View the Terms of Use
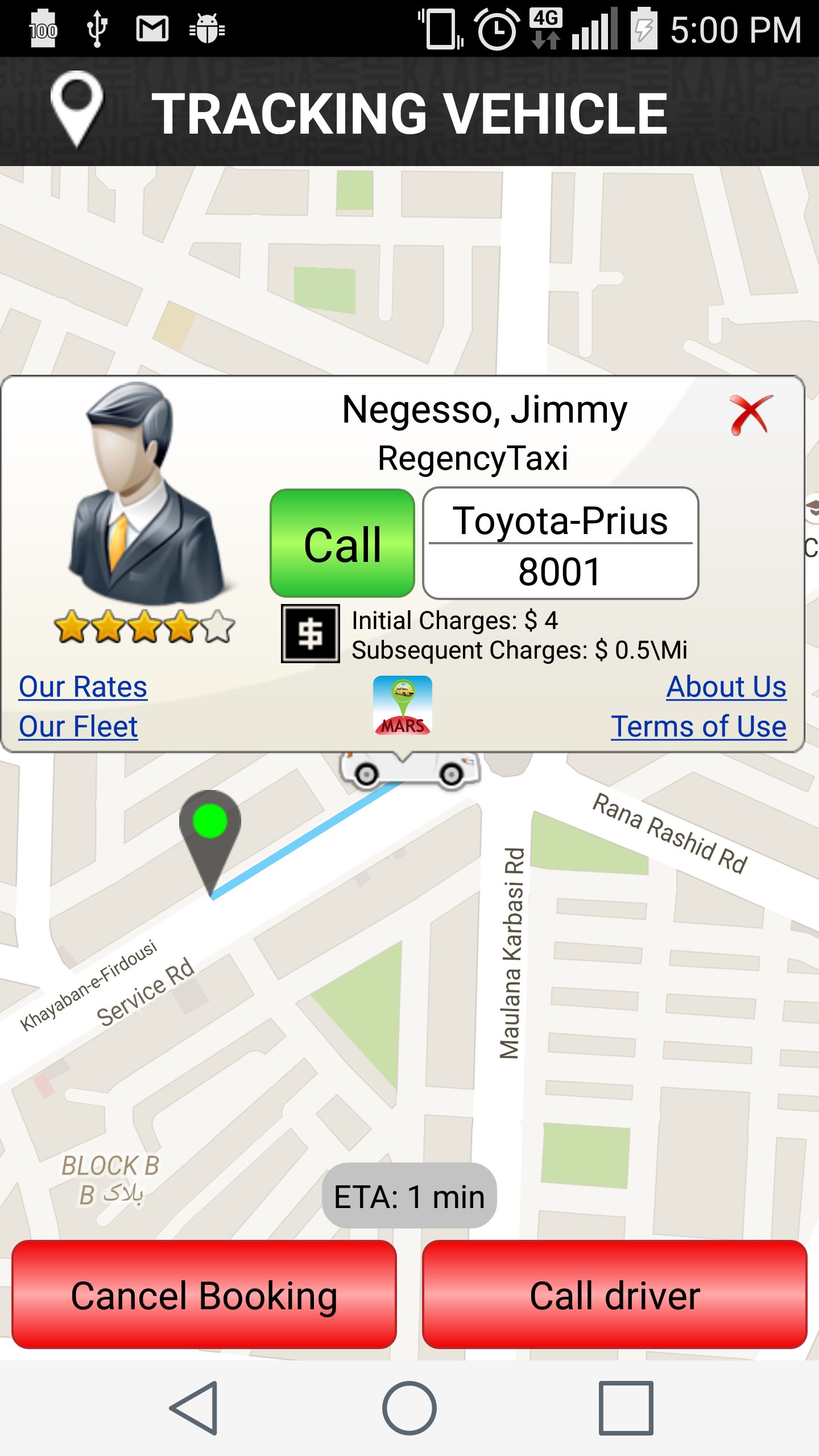The width and height of the screenshot is (819, 1456). (x=698, y=726)
